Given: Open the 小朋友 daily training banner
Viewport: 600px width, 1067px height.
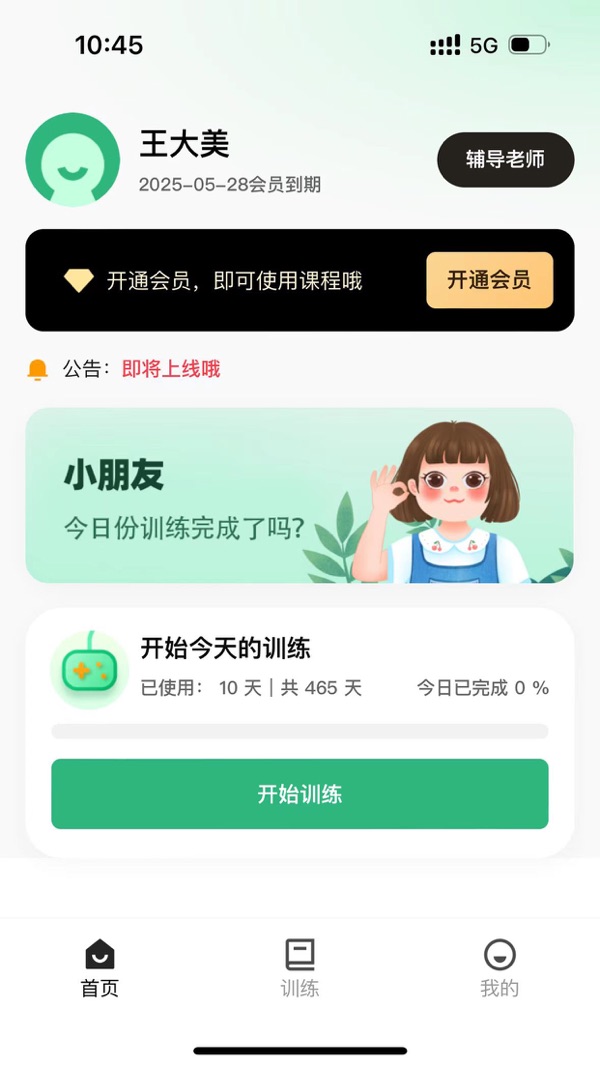Looking at the screenshot, I should pos(299,495).
